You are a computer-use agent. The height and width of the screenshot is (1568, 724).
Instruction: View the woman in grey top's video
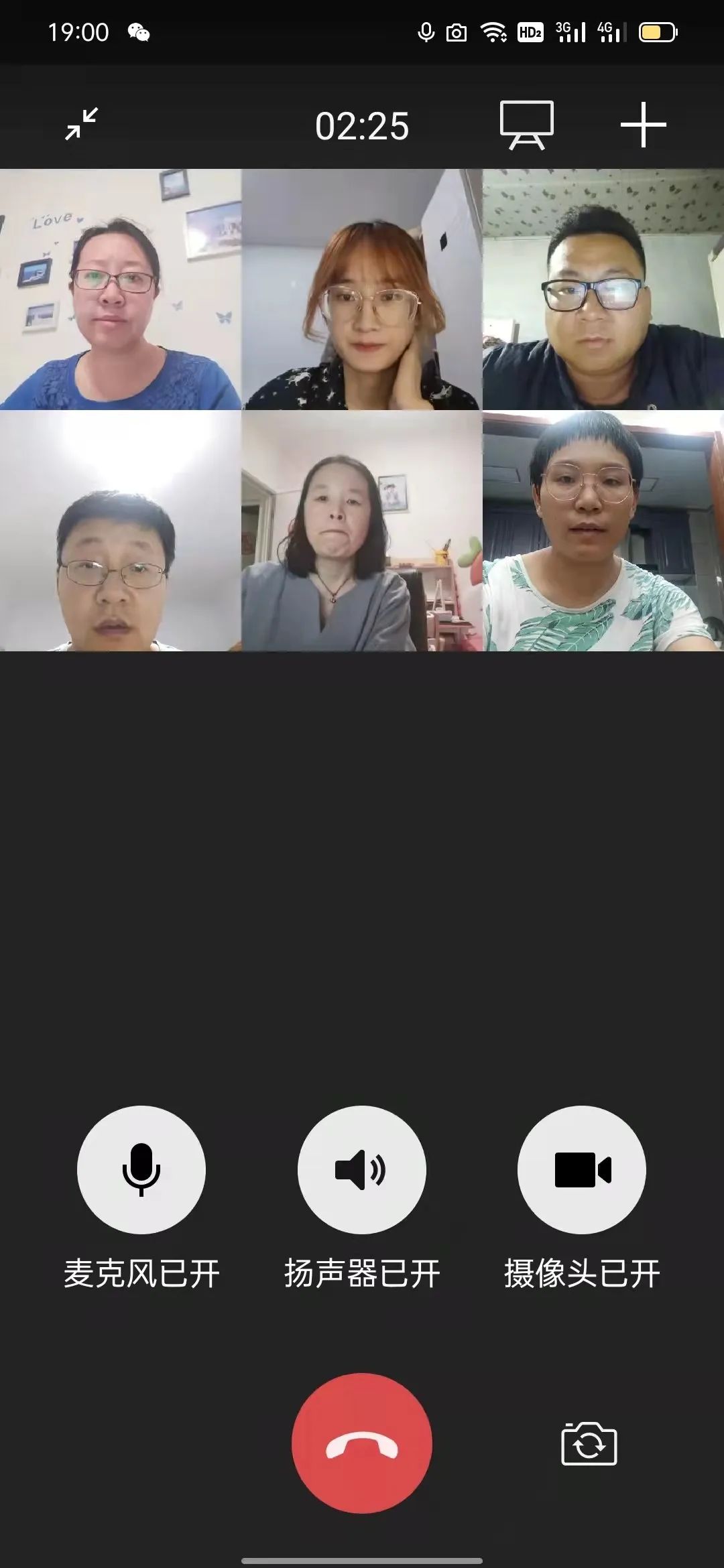pyautogui.click(x=362, y=531)
